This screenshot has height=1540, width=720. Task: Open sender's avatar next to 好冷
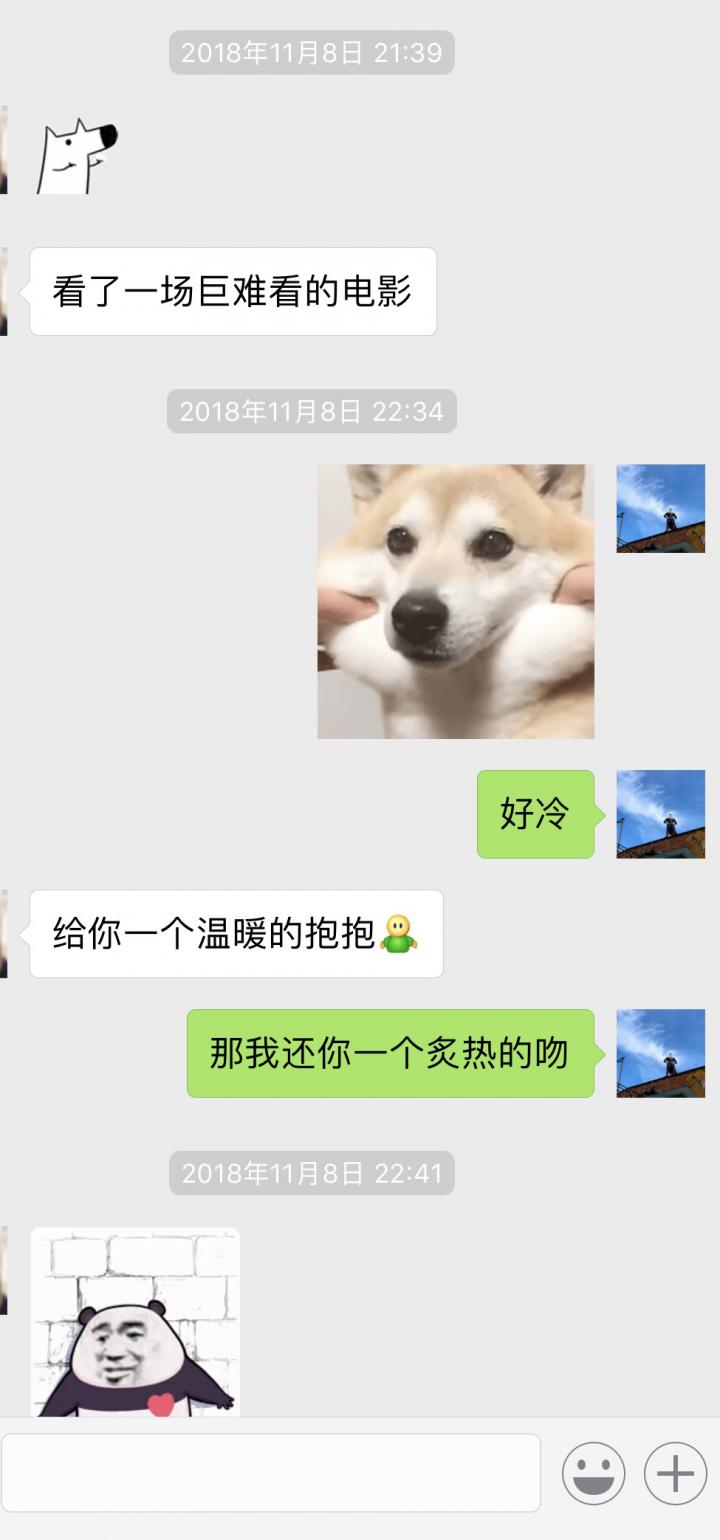[660, 814]
